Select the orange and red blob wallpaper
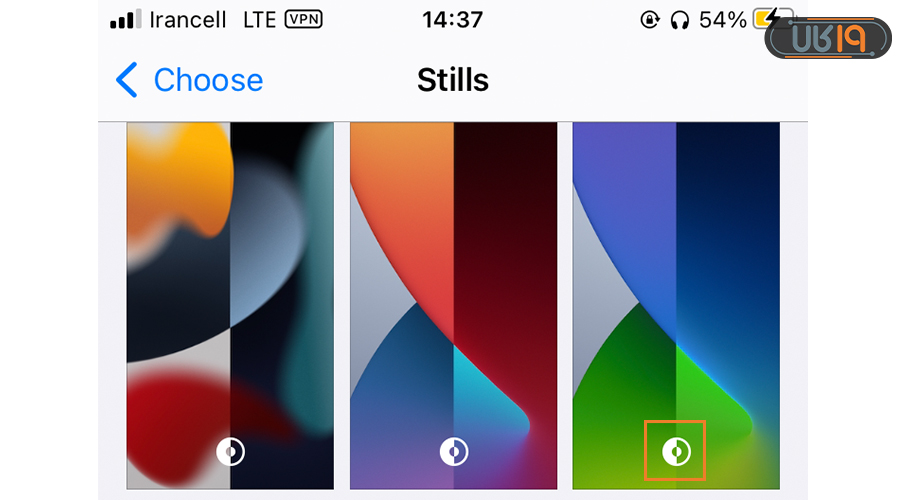 click(x=230, y=300)
